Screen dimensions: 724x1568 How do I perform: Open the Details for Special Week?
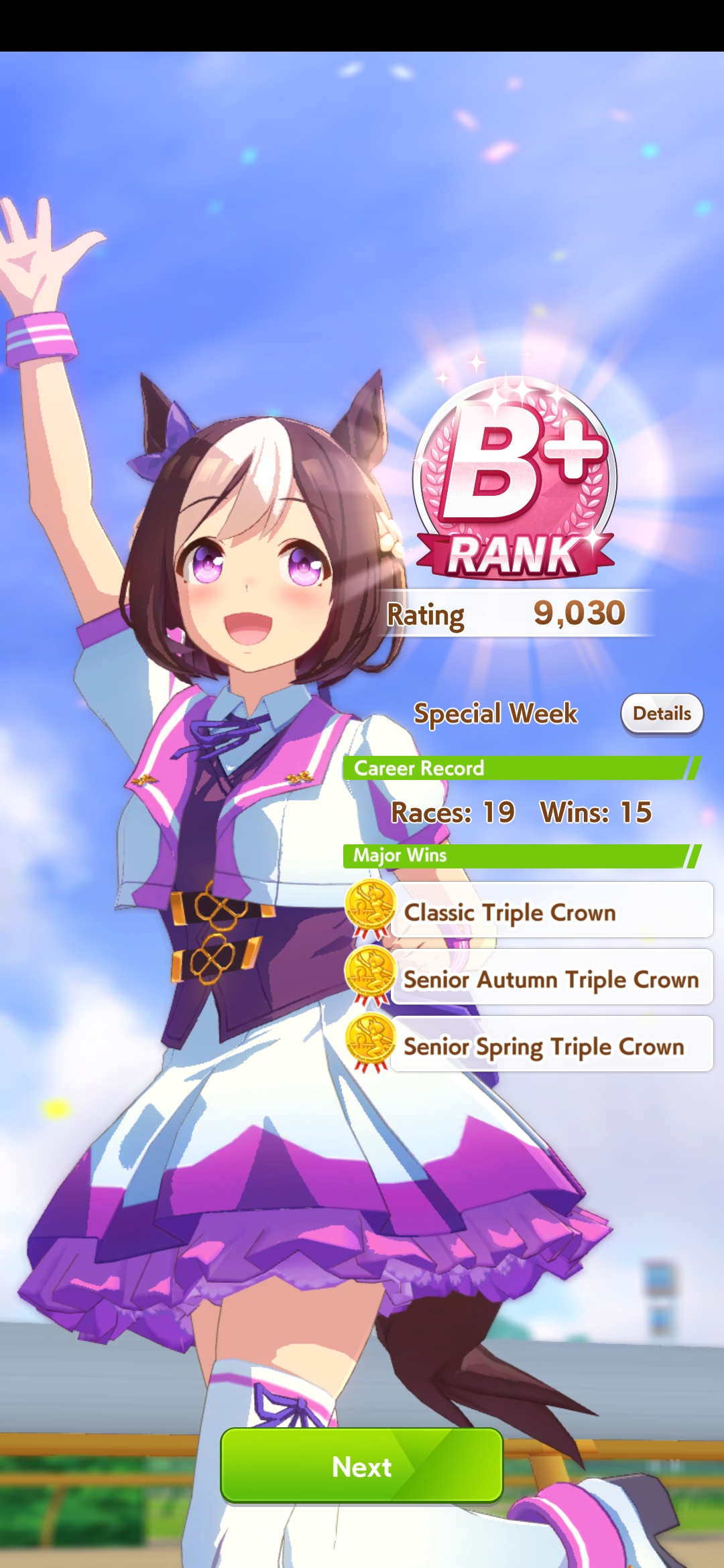(x=661, y=714)
